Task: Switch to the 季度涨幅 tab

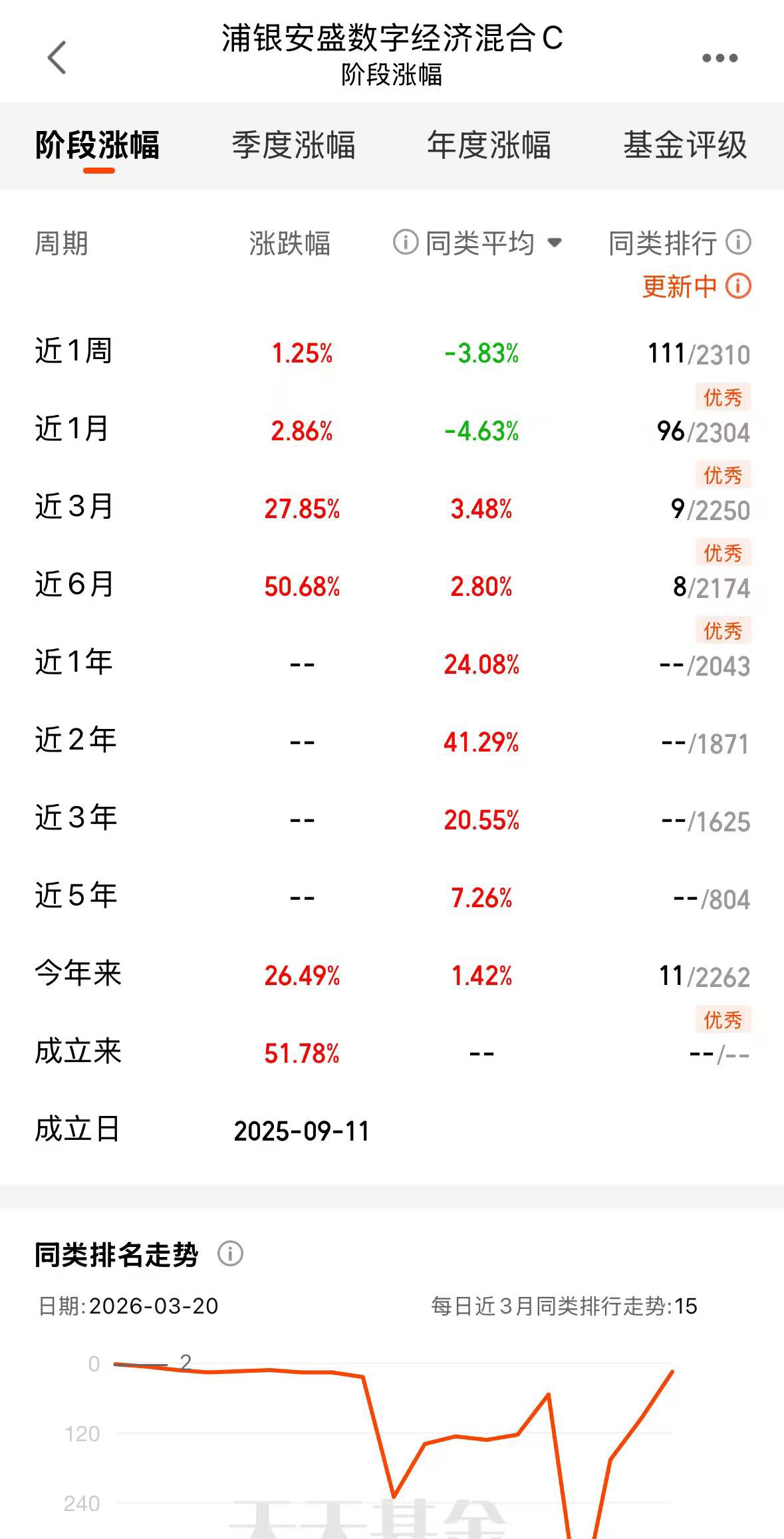Action: click(293, 145)
